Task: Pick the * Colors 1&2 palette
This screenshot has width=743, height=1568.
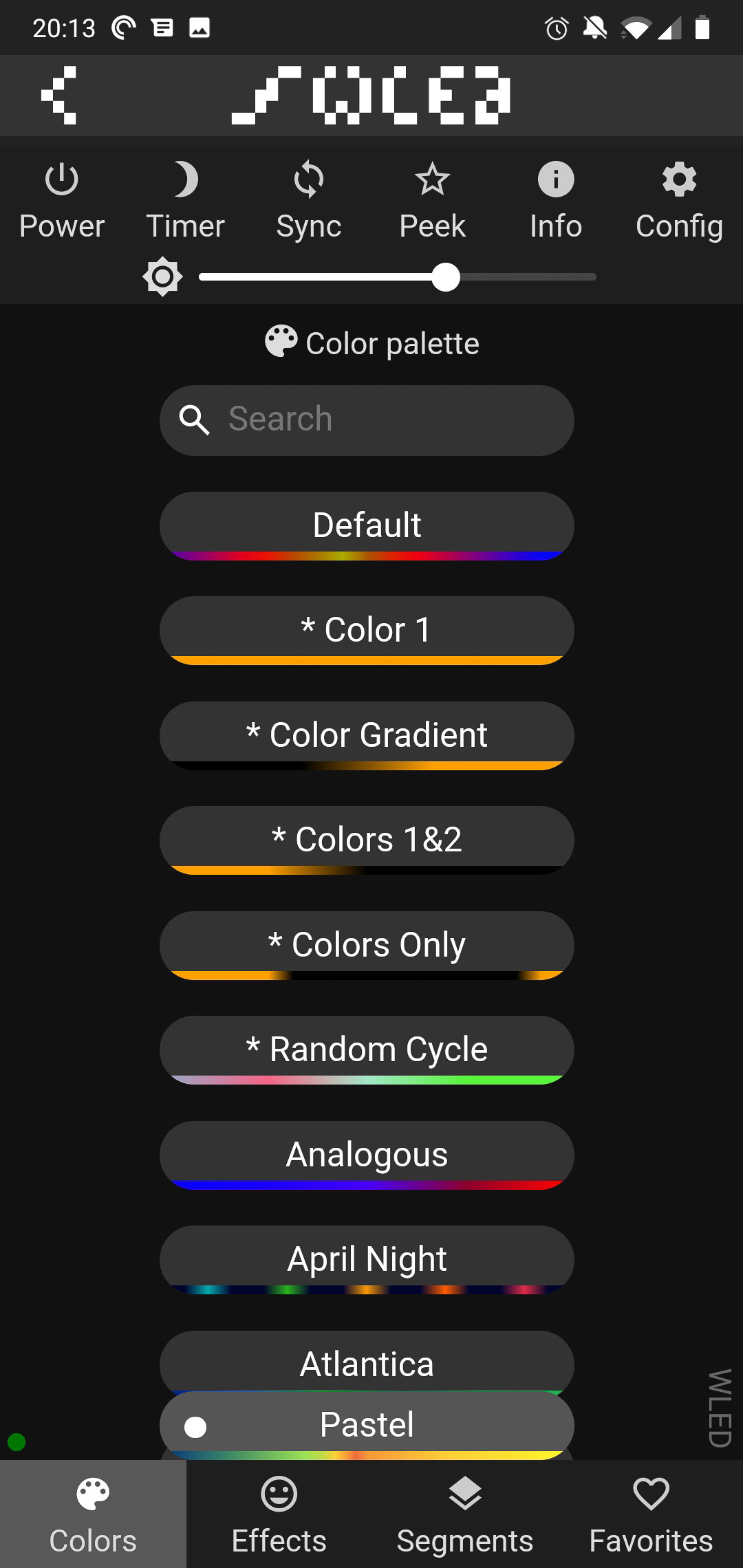Action: [x=367, y=840]
